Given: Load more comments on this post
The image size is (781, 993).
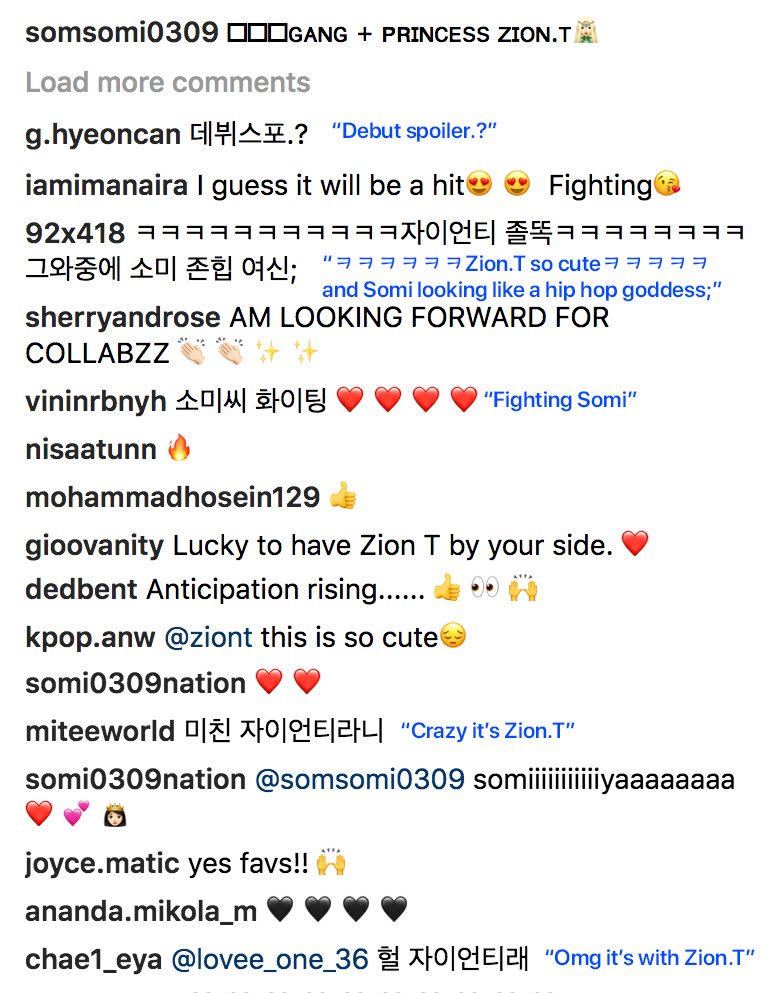Looking at the screenshot, I should pyautogui.click(x=168, y=82).
